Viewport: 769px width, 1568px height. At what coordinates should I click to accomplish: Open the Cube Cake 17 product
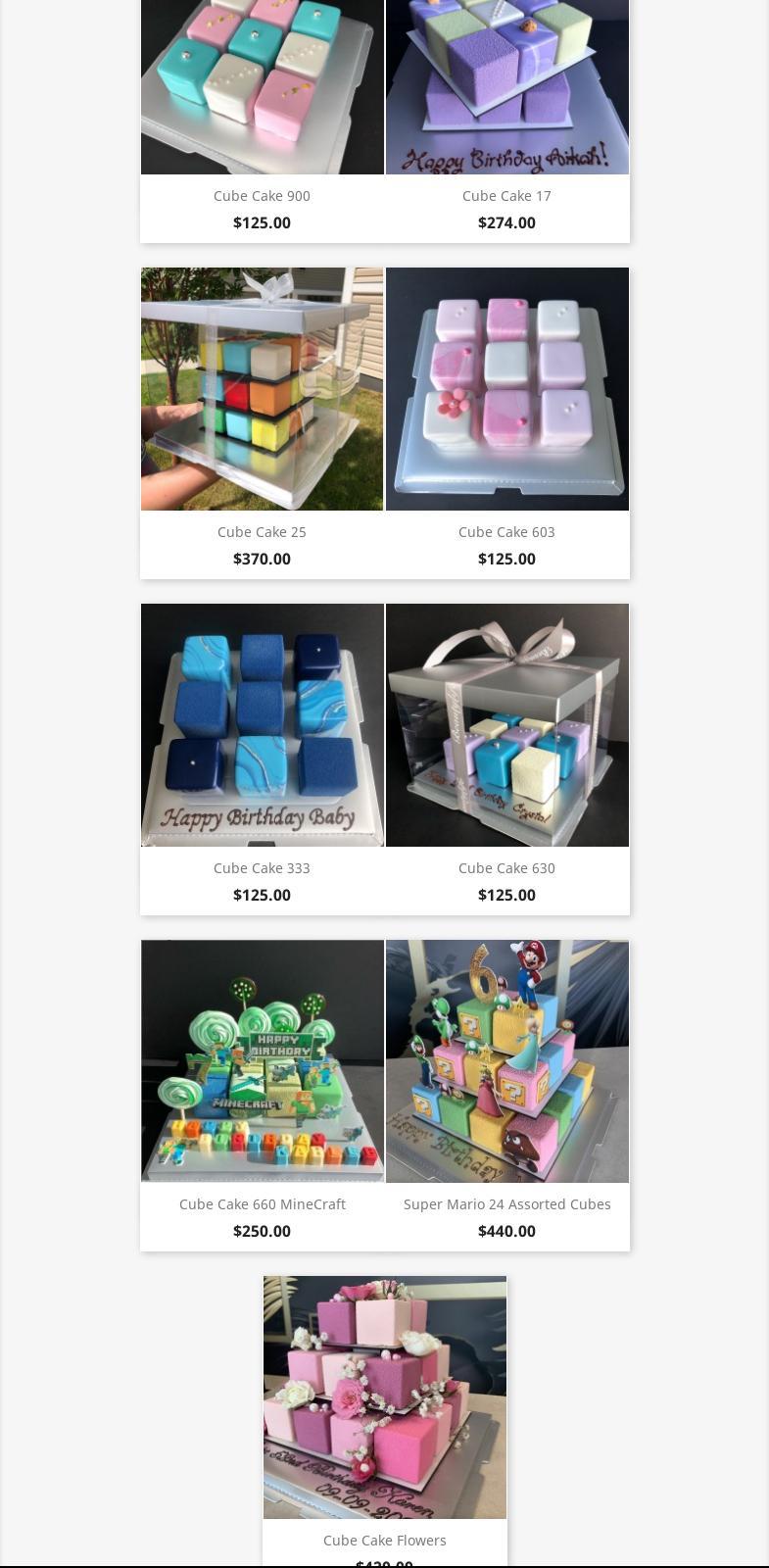506,196
